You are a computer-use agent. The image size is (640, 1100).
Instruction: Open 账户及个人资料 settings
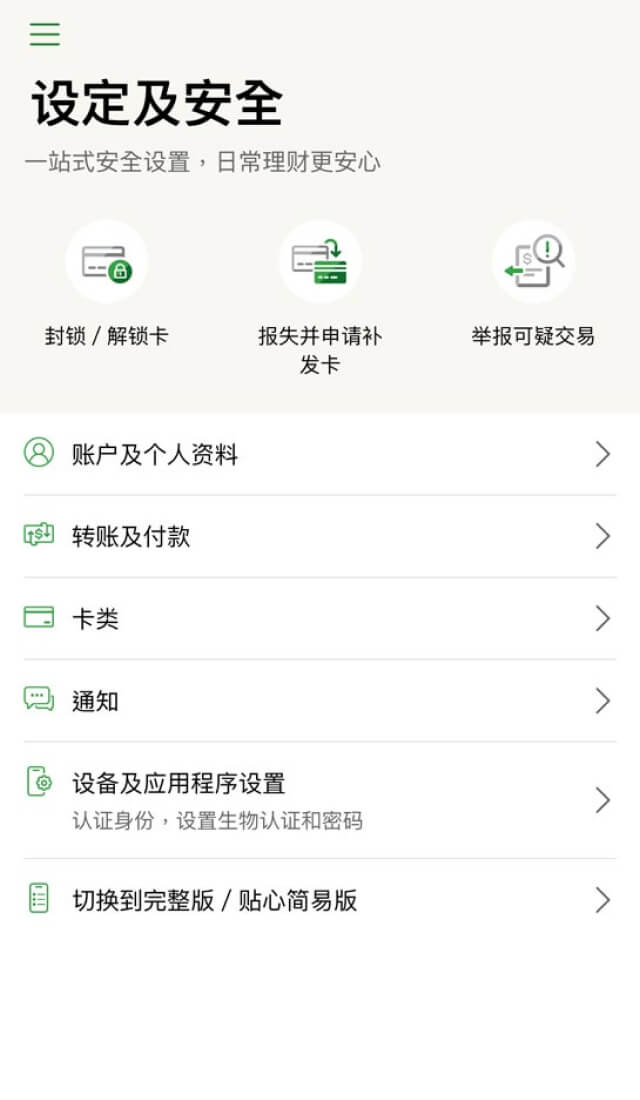pyautogui.click(x=320, y=455)
